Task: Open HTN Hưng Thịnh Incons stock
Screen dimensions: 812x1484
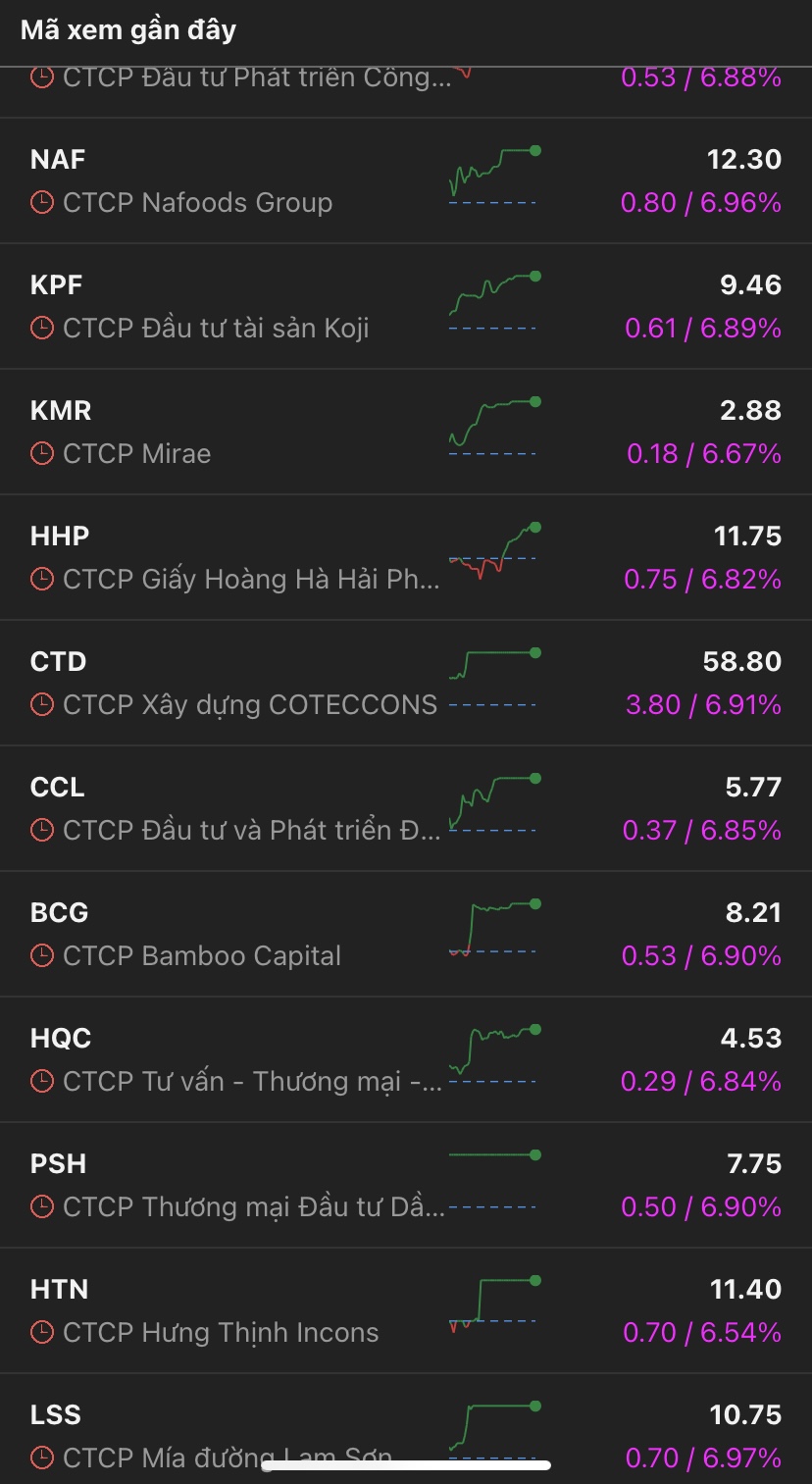Action: [x=196, y=1311]
